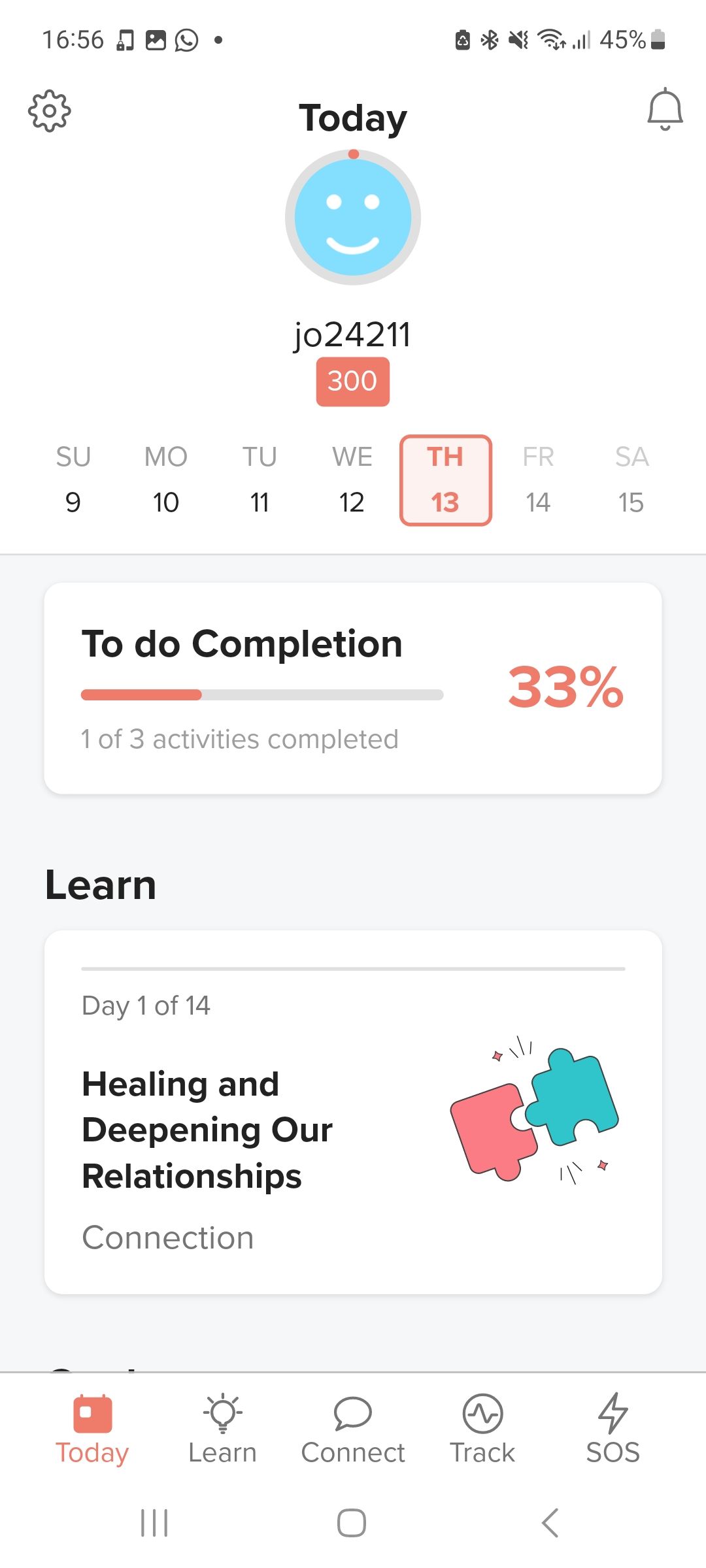Tap the username jo24211

[352, 335]
